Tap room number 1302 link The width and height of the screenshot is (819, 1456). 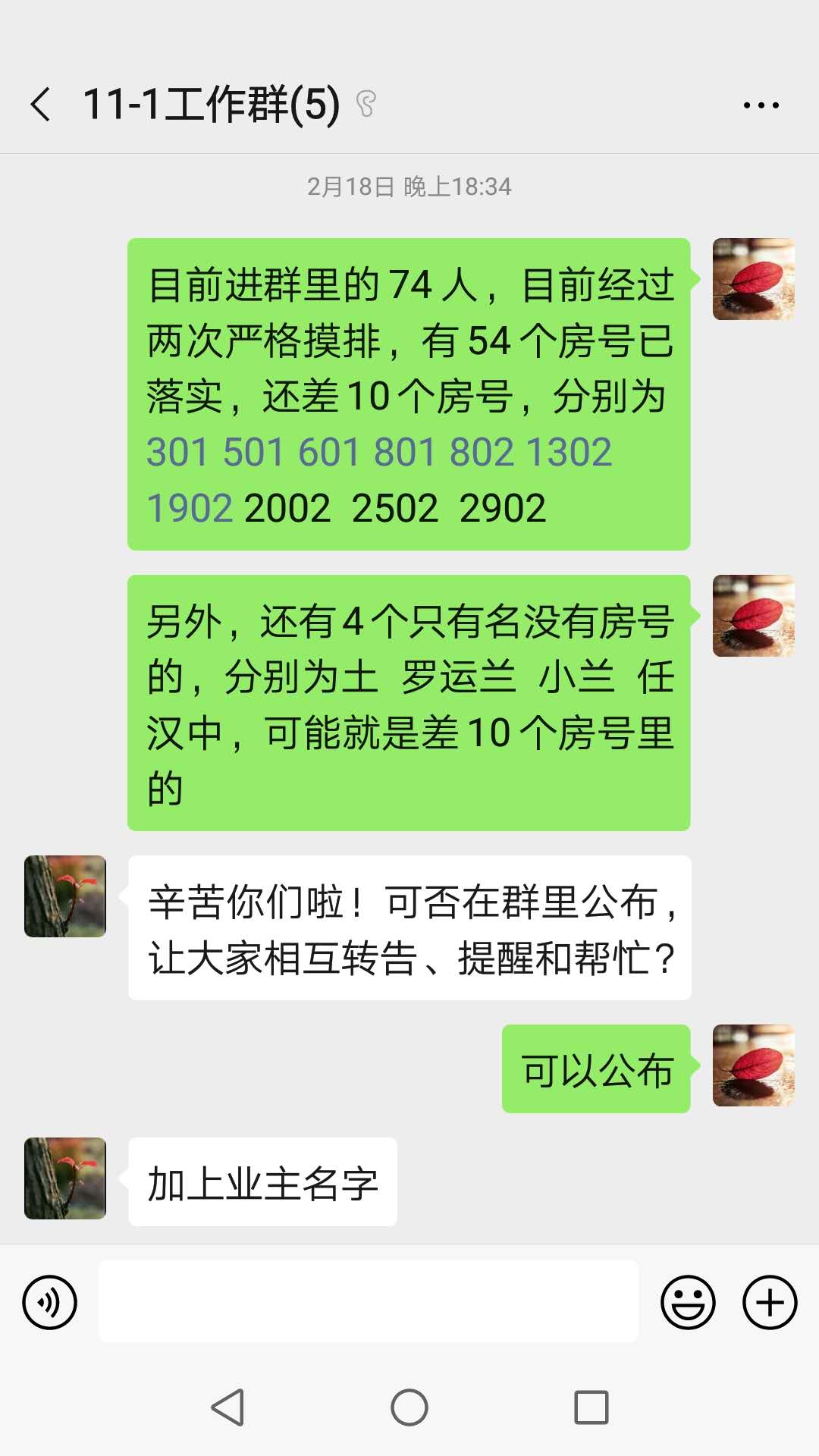click(569, 453)
